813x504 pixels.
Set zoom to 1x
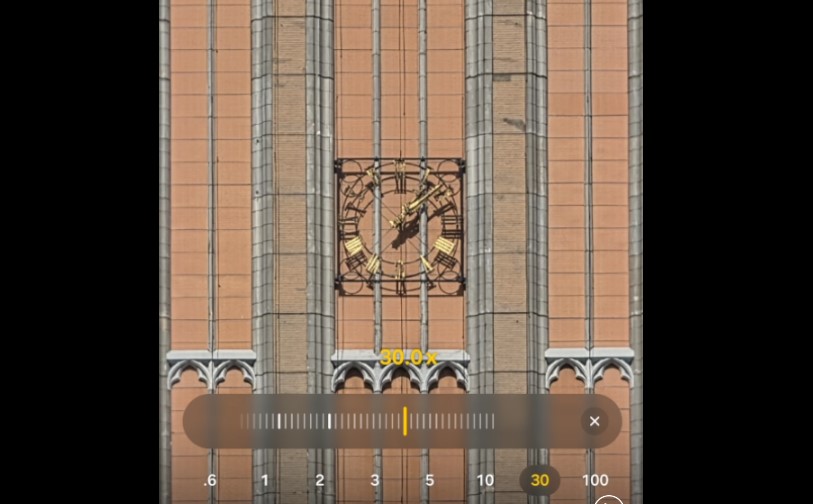tap(265, 480)
